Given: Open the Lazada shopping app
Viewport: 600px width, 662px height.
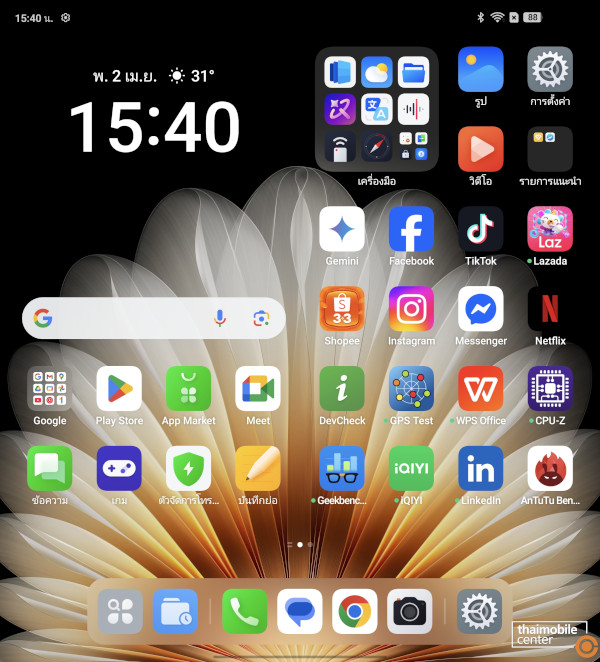Looking at the screenshot, I should click(x=549, y=230).
